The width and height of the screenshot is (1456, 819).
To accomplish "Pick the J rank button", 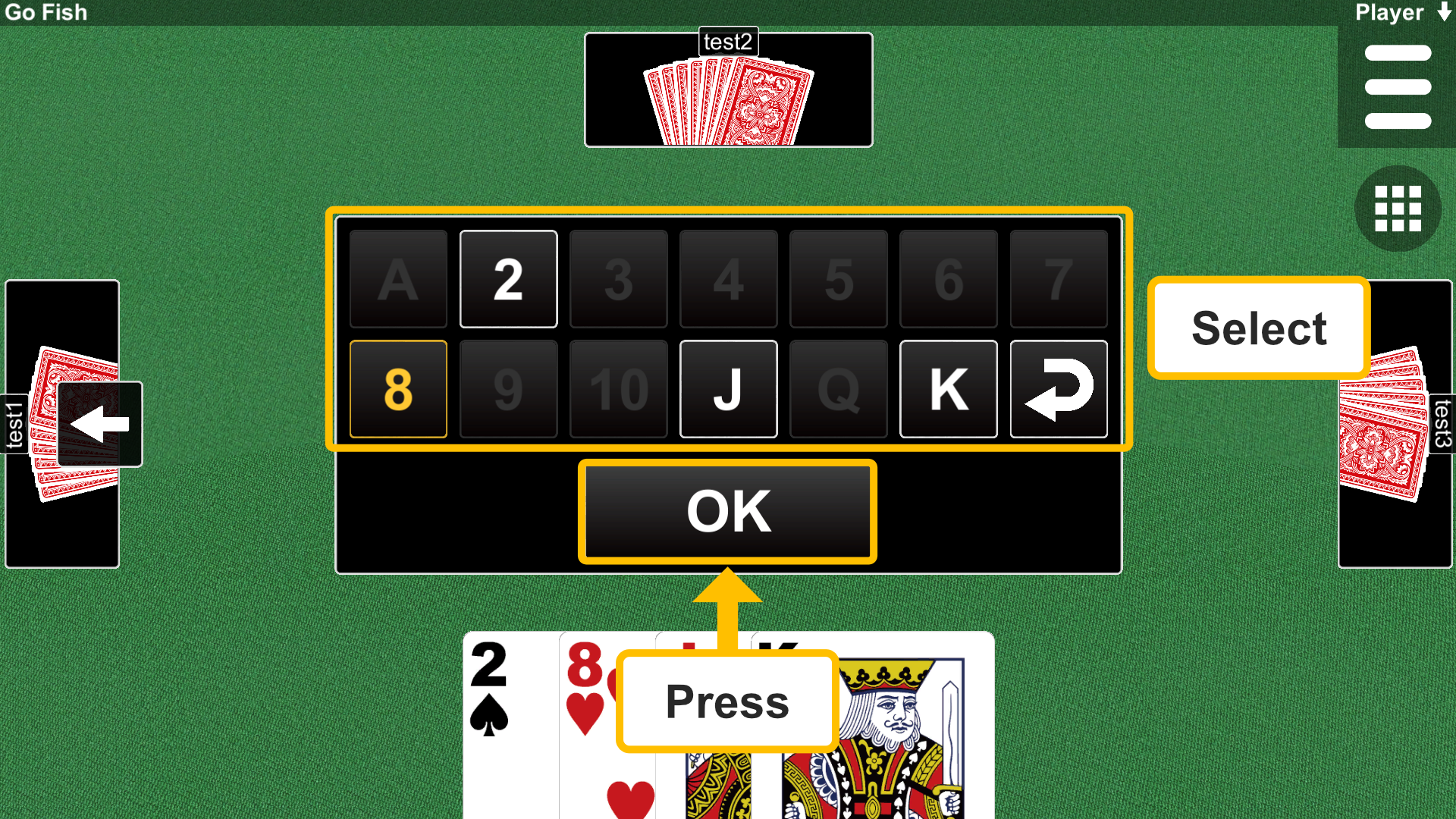I will [728, 389].
